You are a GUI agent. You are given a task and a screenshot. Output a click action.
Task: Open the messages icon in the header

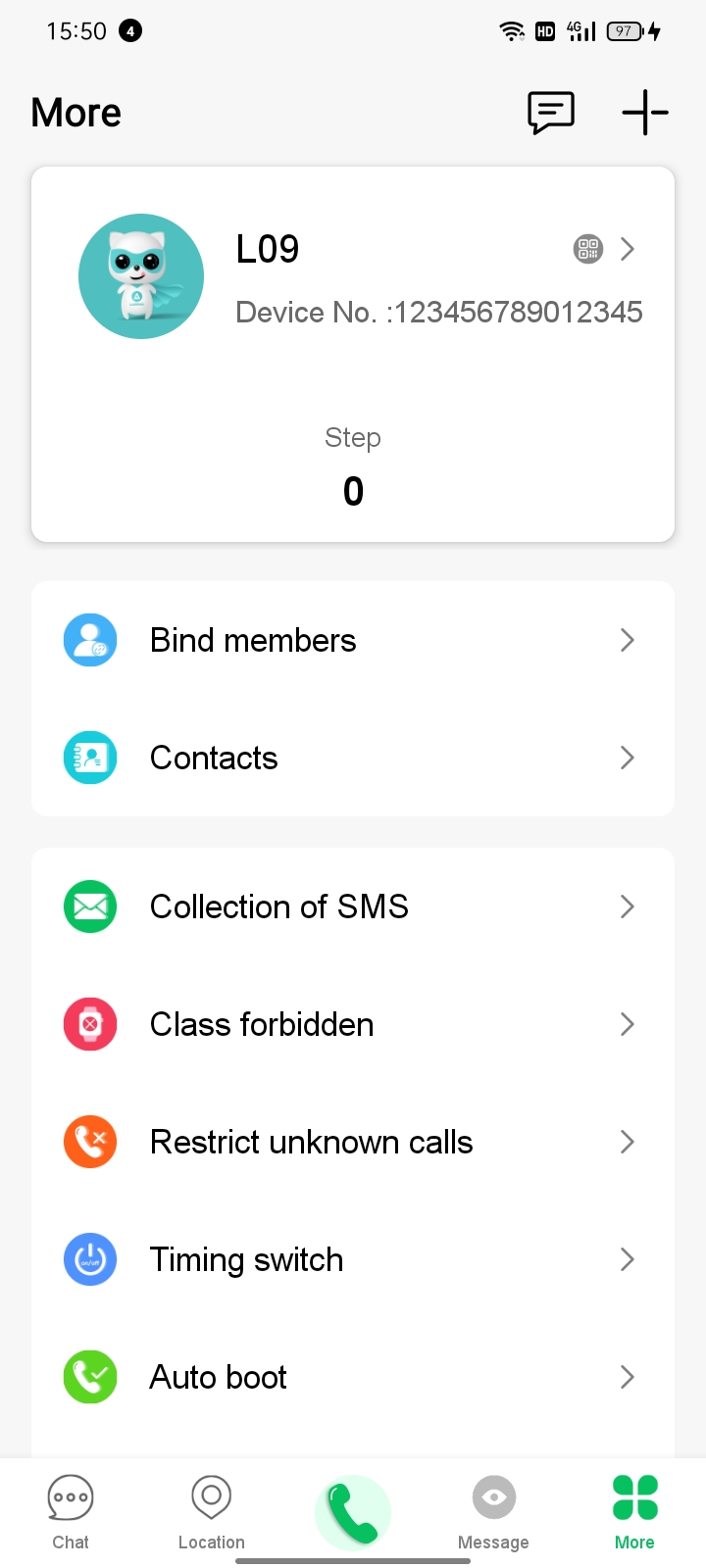(551, 113)
